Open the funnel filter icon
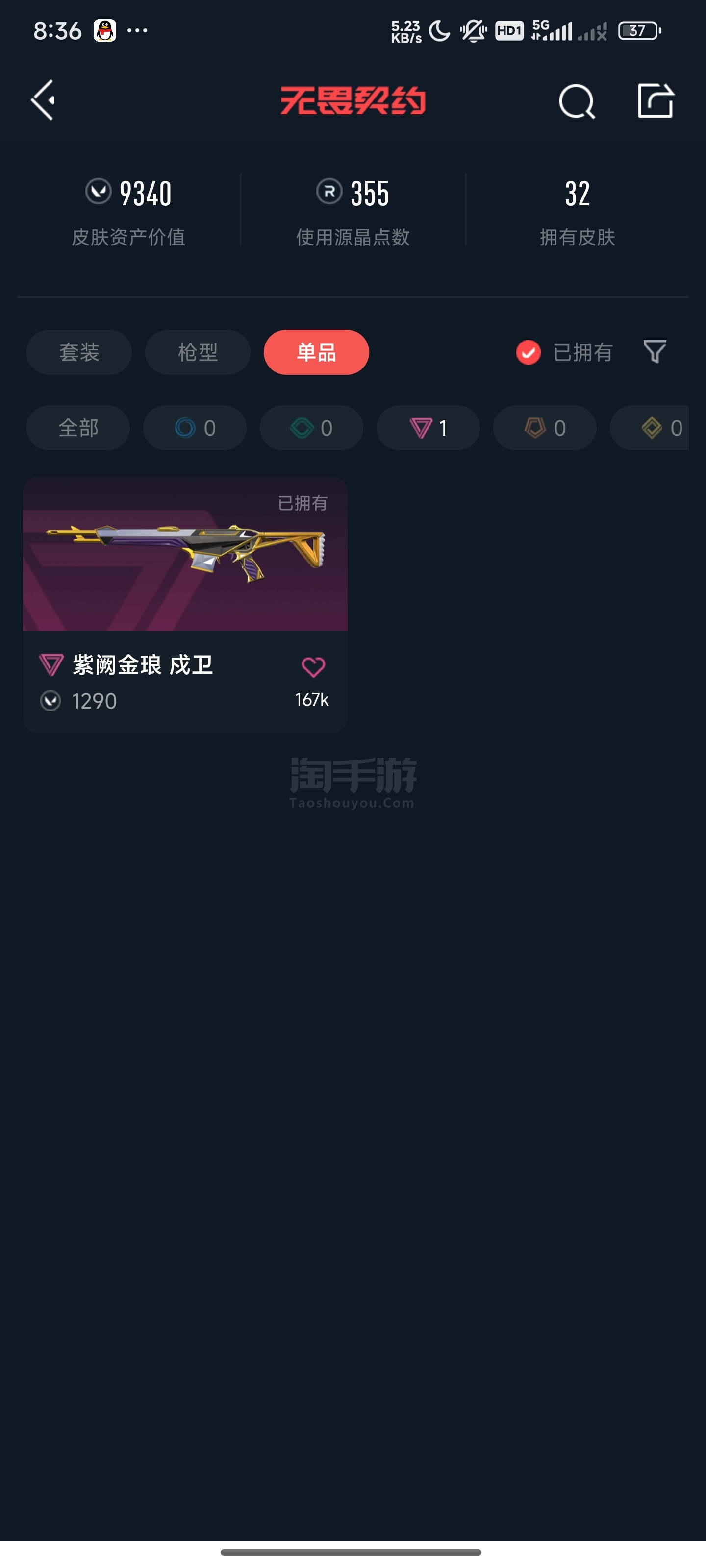The width and height of the screenshot is (706, 1568). point(655,352)
